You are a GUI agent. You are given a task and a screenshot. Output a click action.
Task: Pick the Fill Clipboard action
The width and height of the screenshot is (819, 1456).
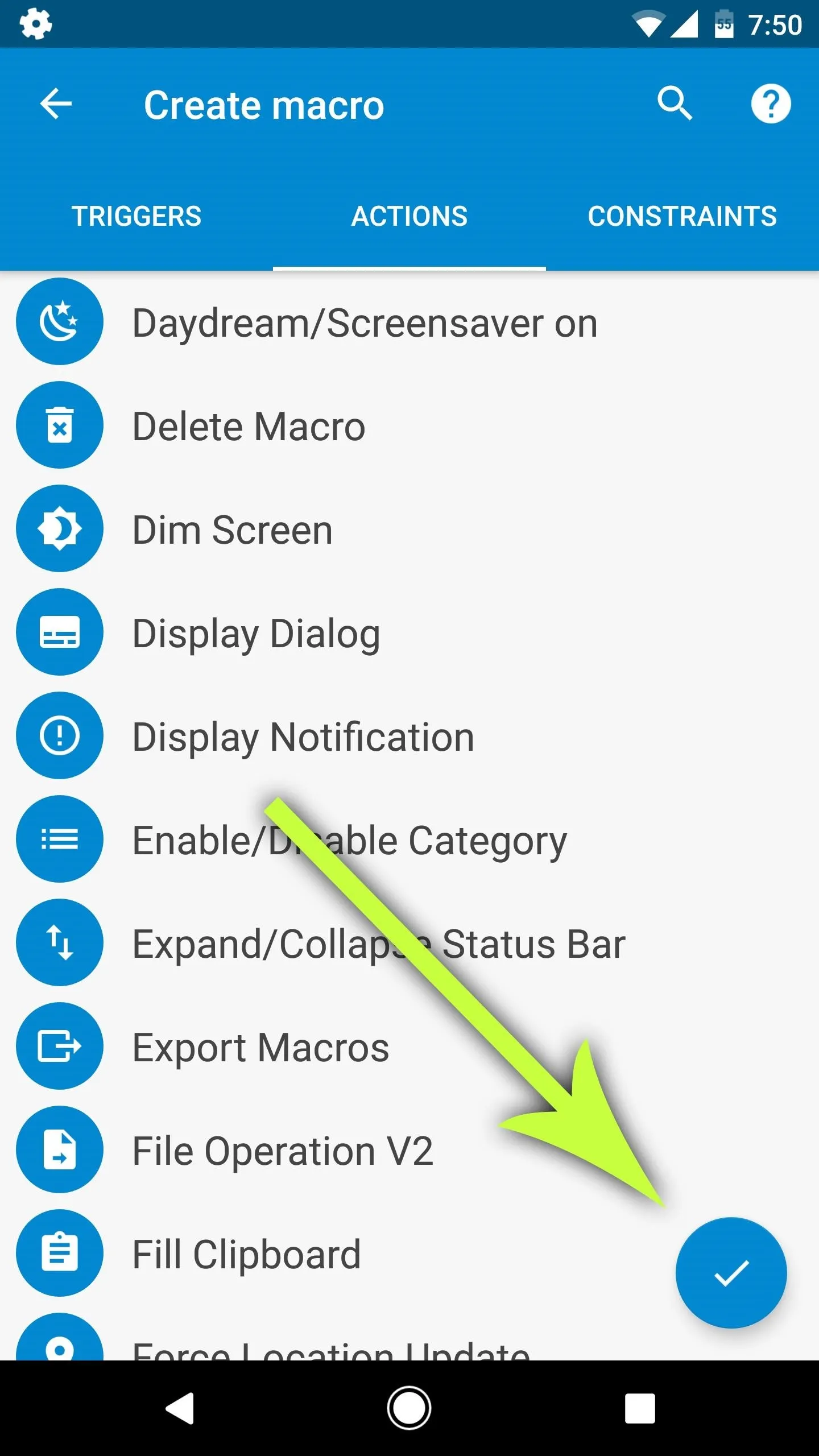(341, 1254)
